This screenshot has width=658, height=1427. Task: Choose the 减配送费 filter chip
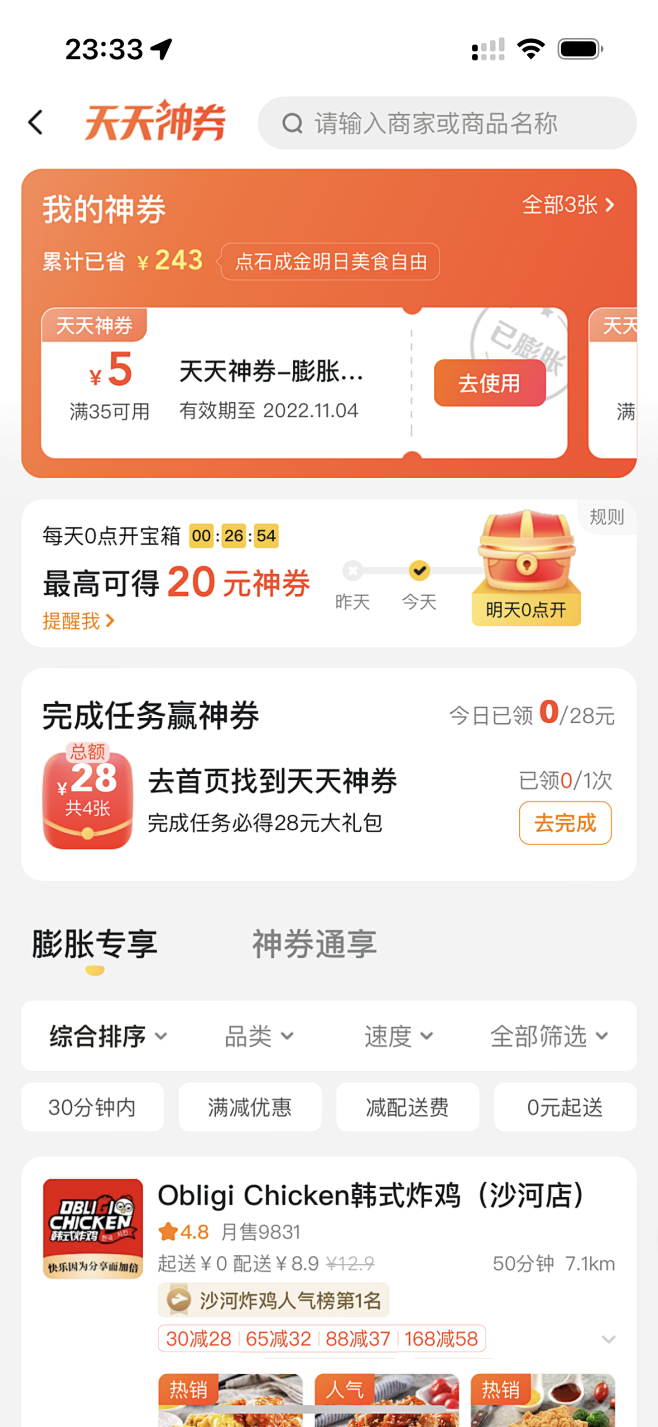click(407, 1107)
